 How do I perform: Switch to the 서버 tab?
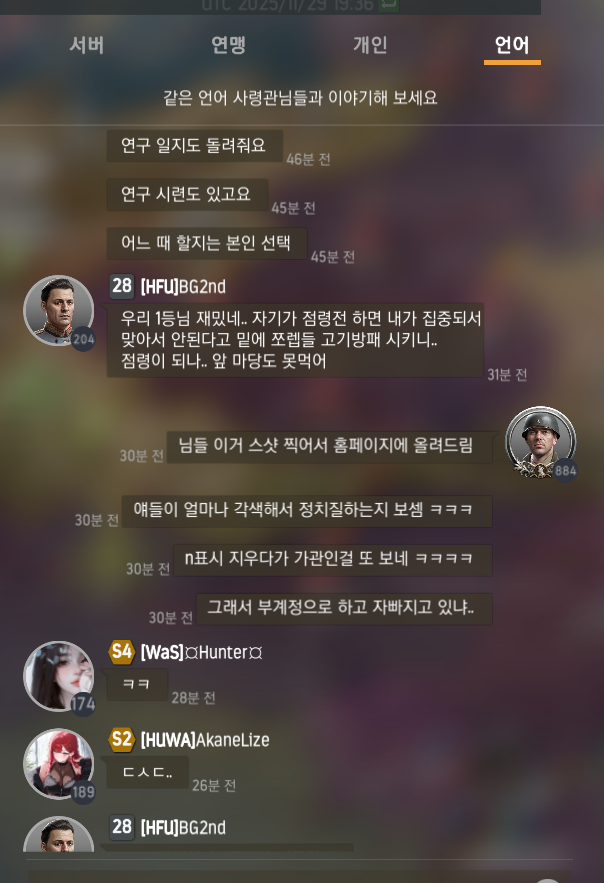(86, 45)
